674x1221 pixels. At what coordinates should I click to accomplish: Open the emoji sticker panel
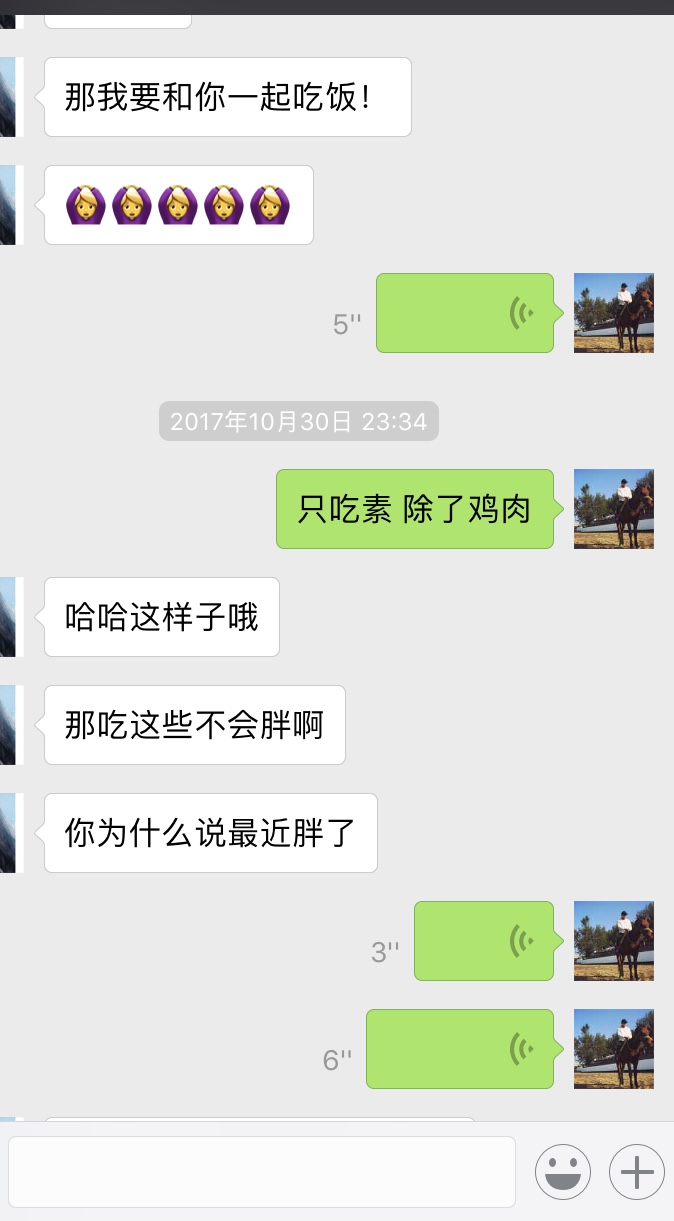click(563, 1171)
